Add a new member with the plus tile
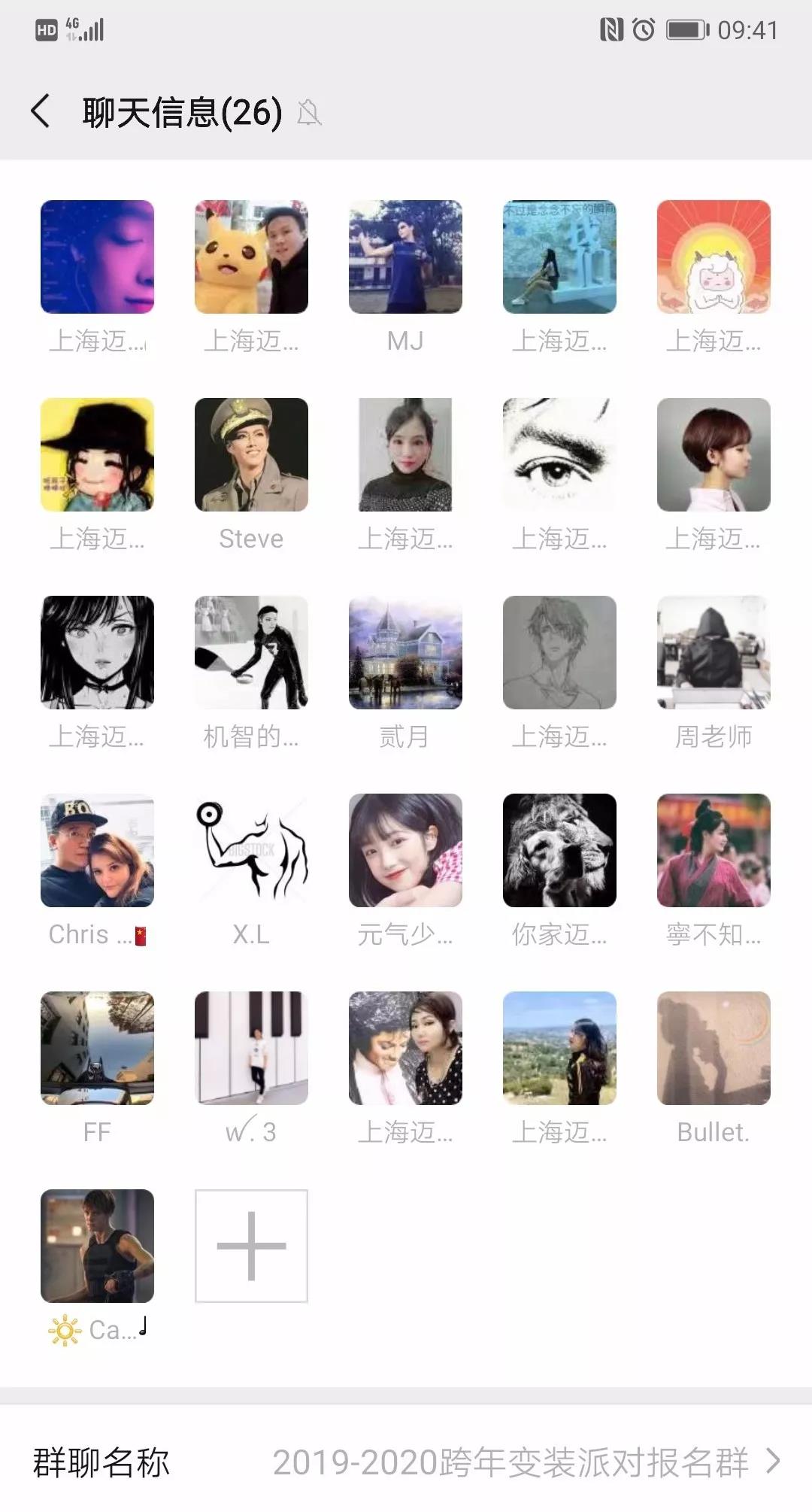 (251, 1246)
